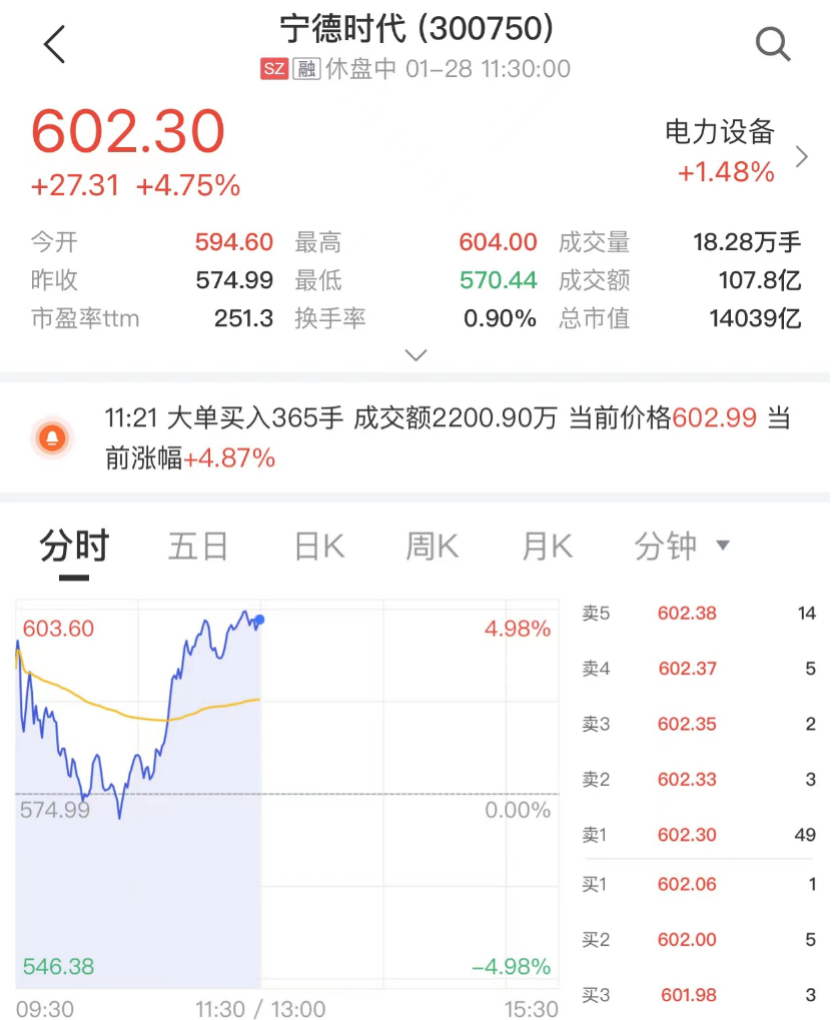
Task: Open the 分钟 interval dropdown
Action: point(682,547)
